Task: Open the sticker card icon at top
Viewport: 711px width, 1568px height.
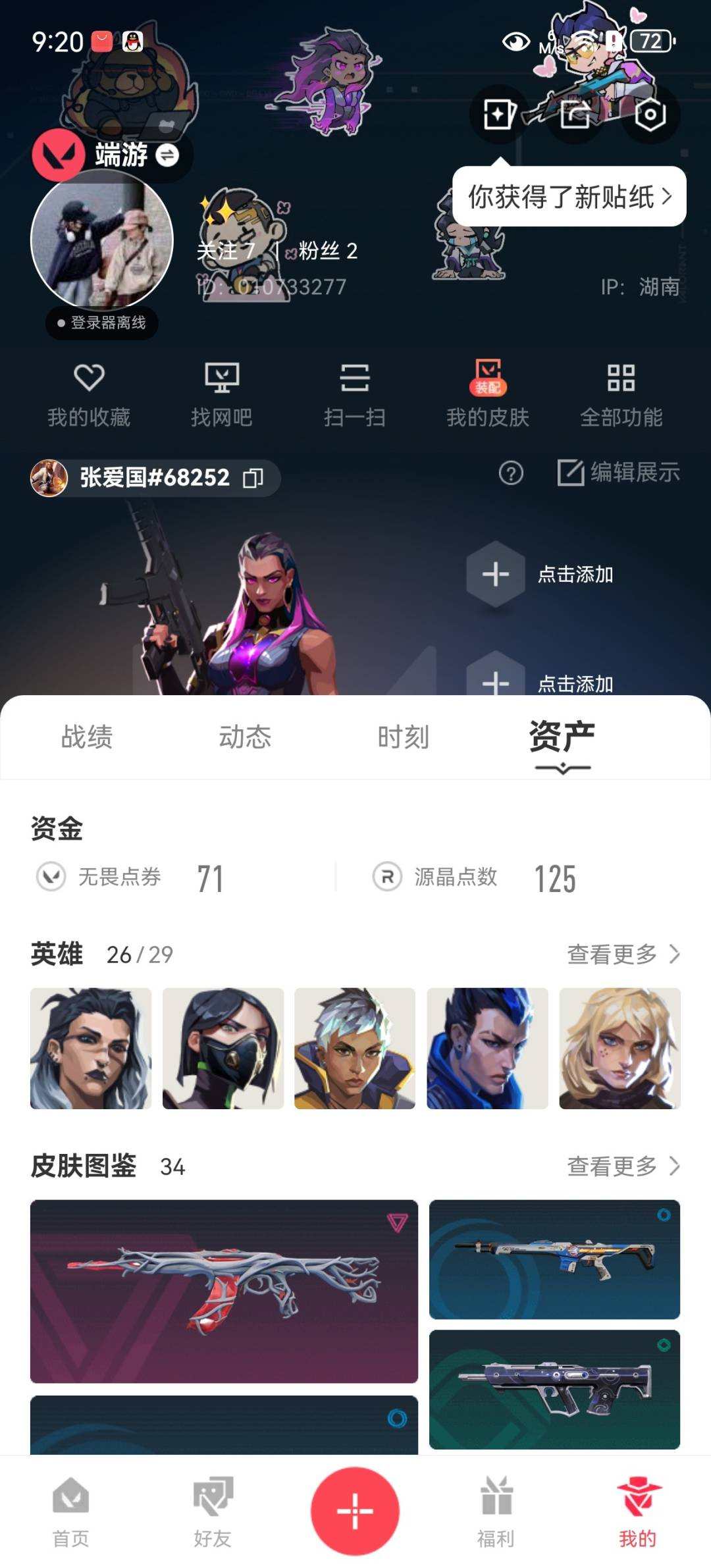Action: click(498, 115)
